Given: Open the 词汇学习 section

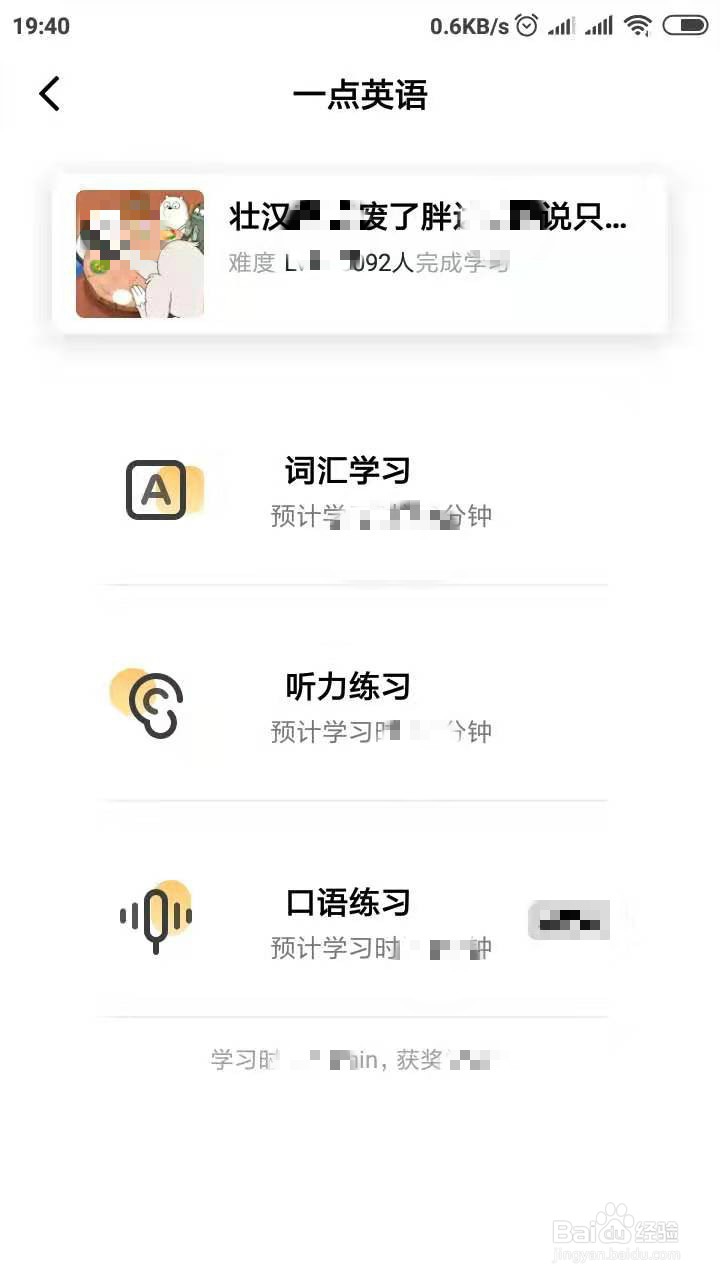Looking at the screenshot, I should click(346, 470).
